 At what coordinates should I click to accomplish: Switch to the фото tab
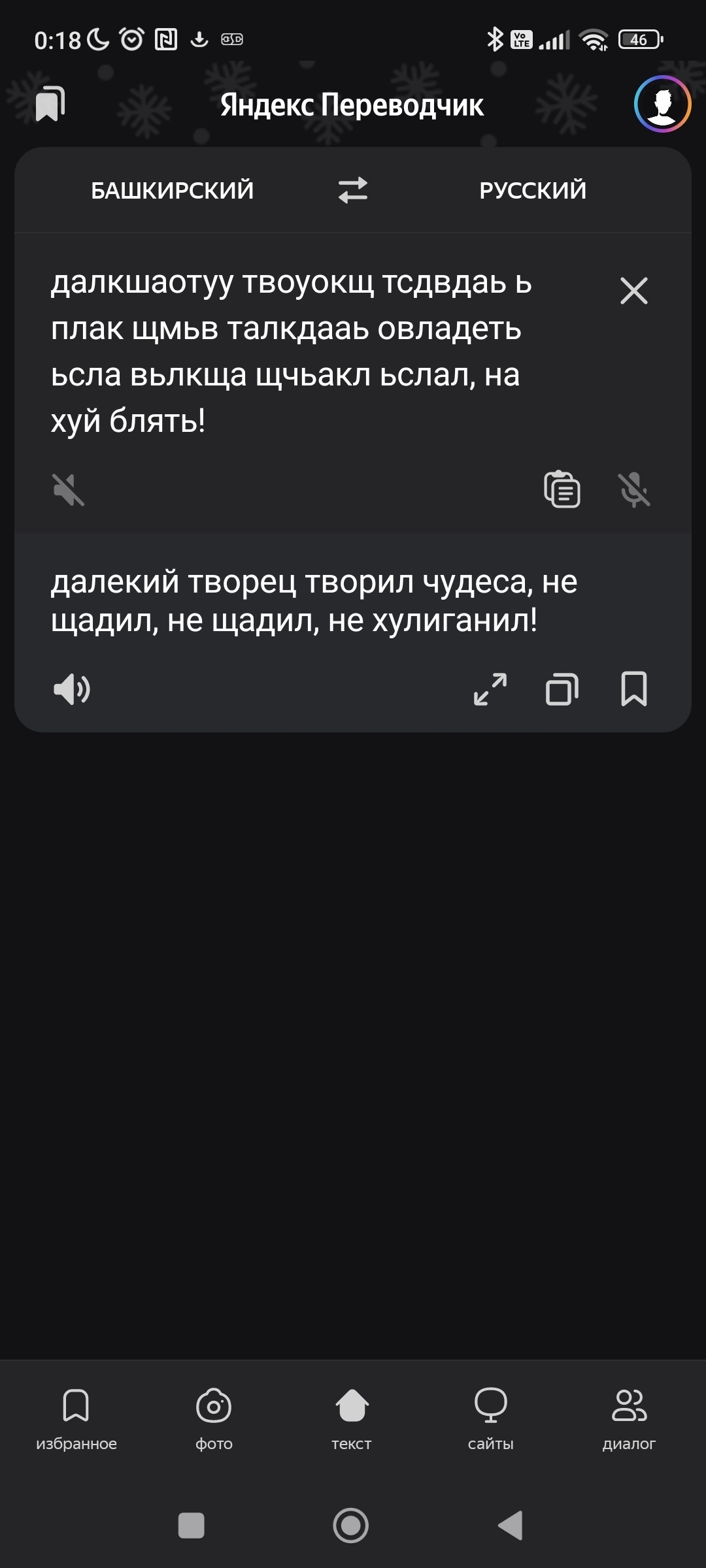click(214, 1415)
